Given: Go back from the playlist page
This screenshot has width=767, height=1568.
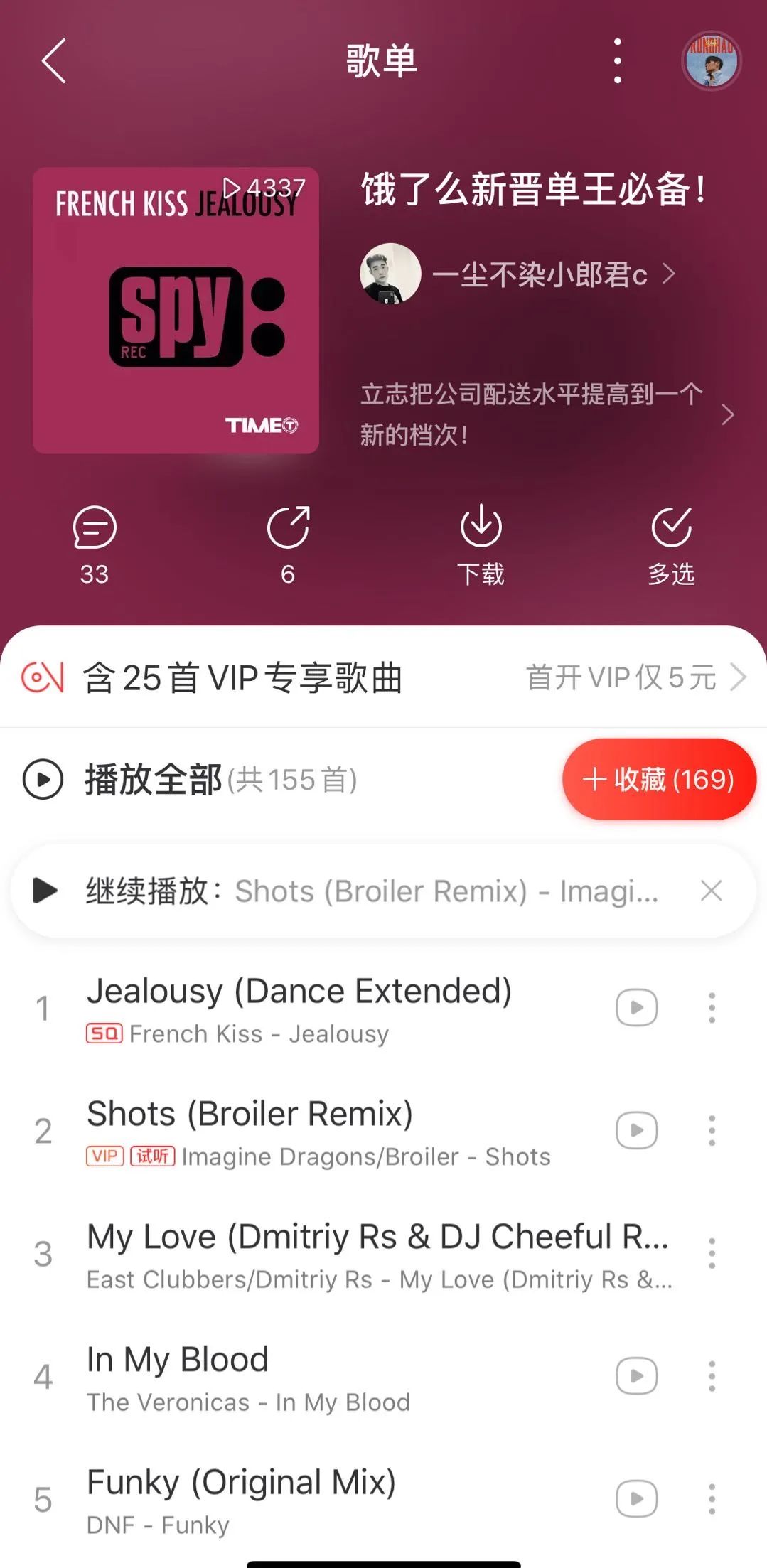Looking at the screenshot, I should point(54,61).
